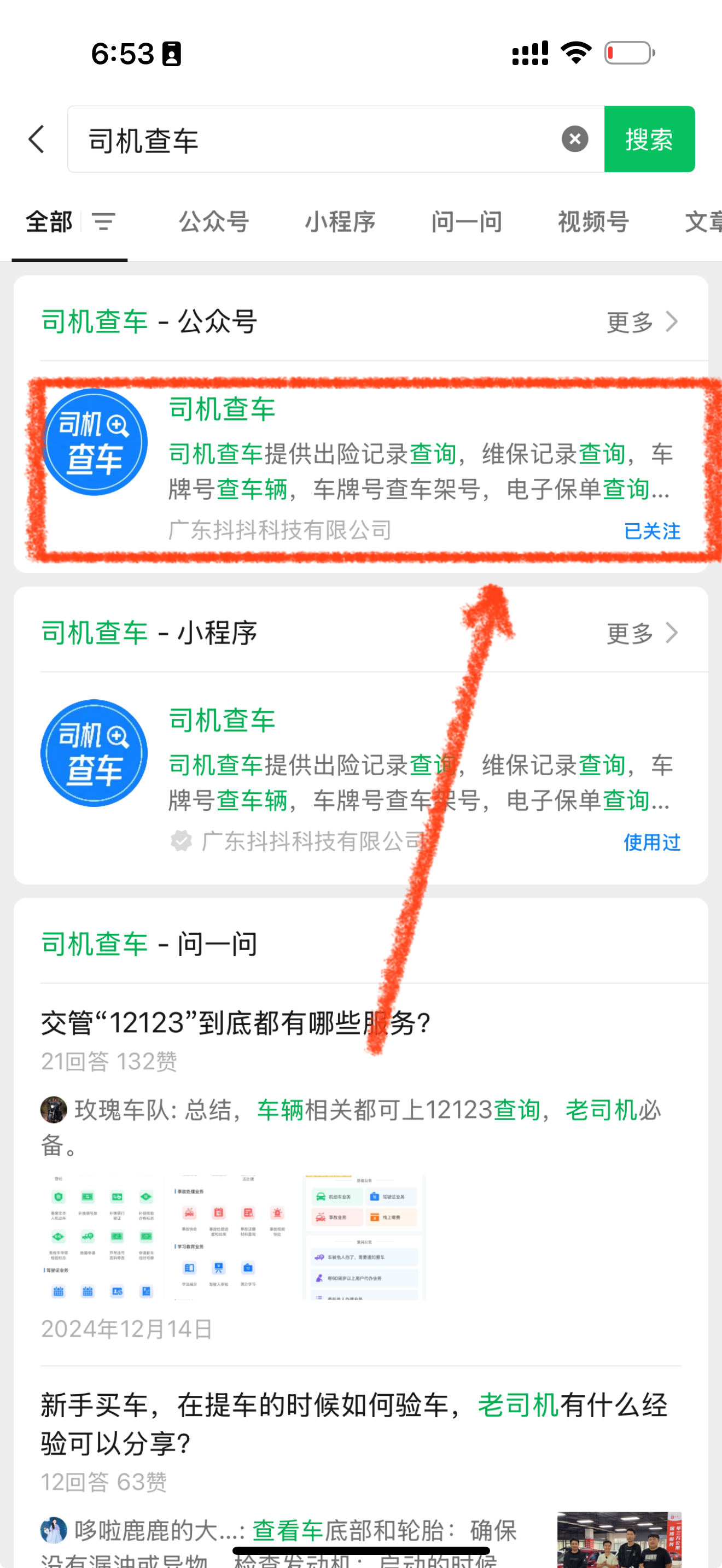Clear the search text
The height and width of the screenshot is (1568, 722).
tap(574, 139)
